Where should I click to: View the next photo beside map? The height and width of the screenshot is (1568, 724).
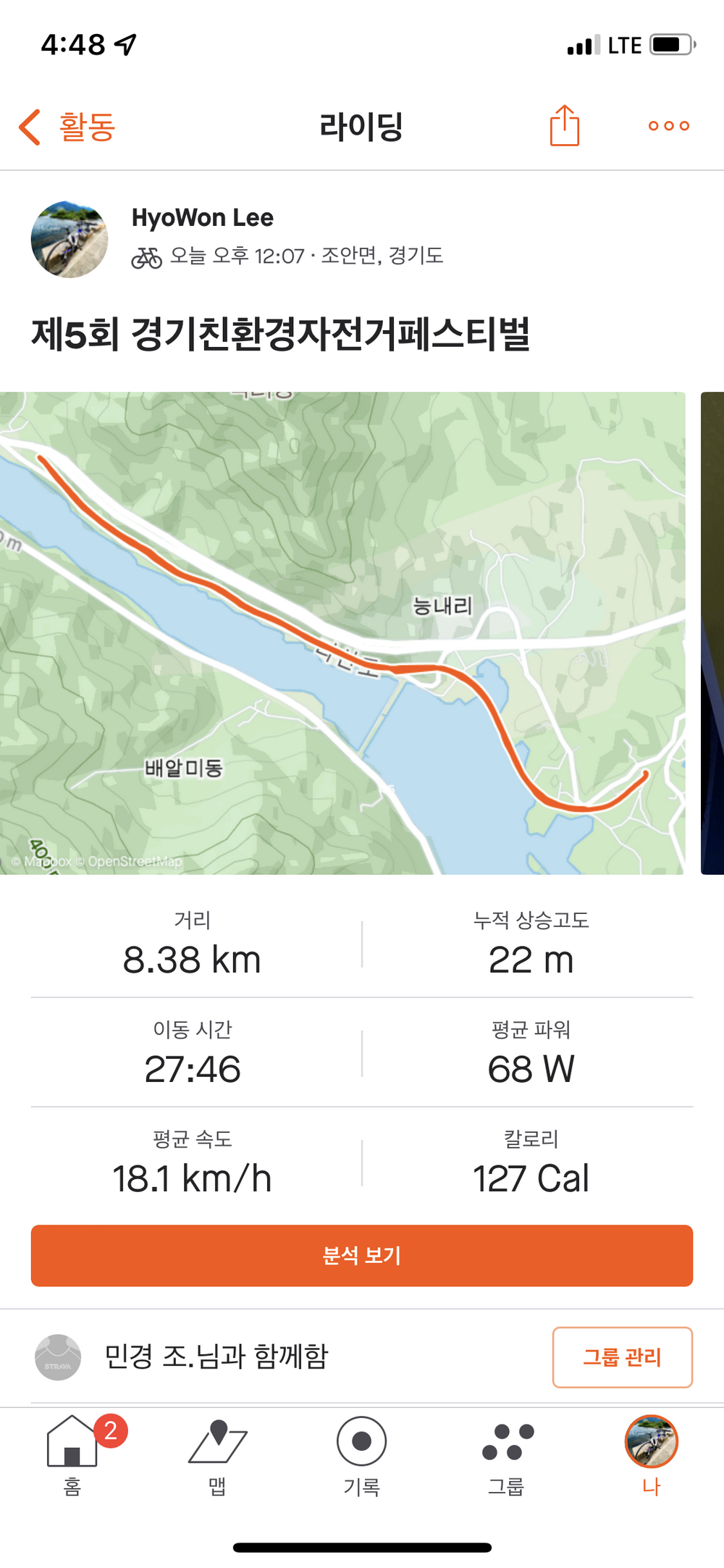point(712,632)
